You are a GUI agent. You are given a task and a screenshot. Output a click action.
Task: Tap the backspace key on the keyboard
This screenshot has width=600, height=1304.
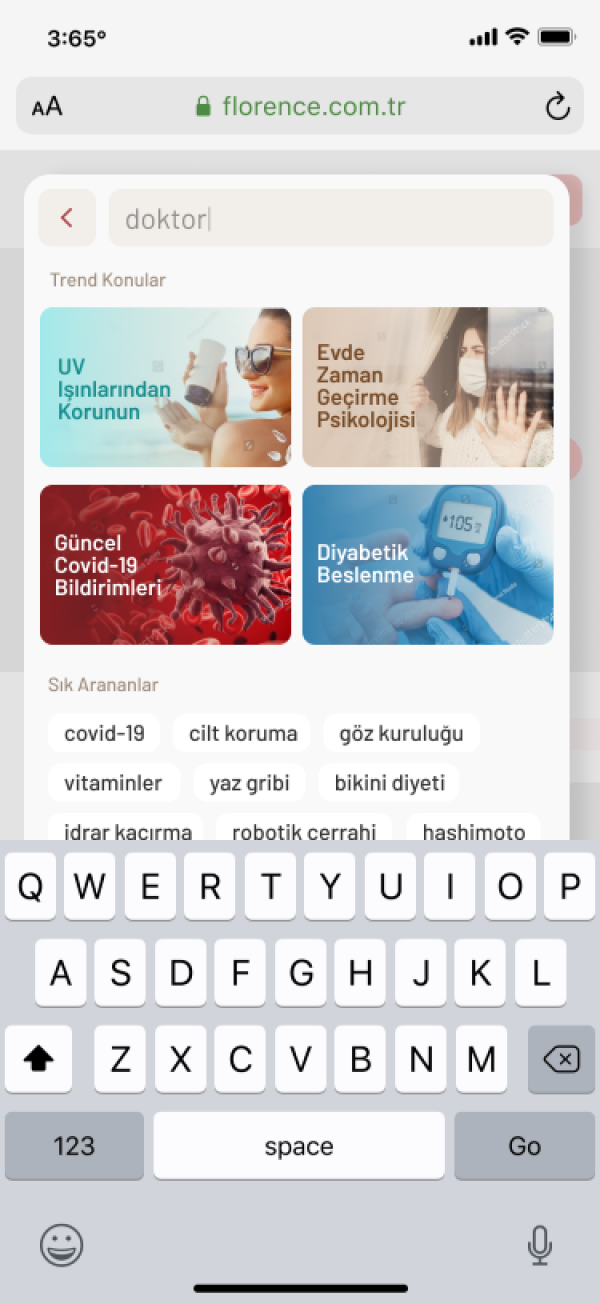tap(561, 1059)
